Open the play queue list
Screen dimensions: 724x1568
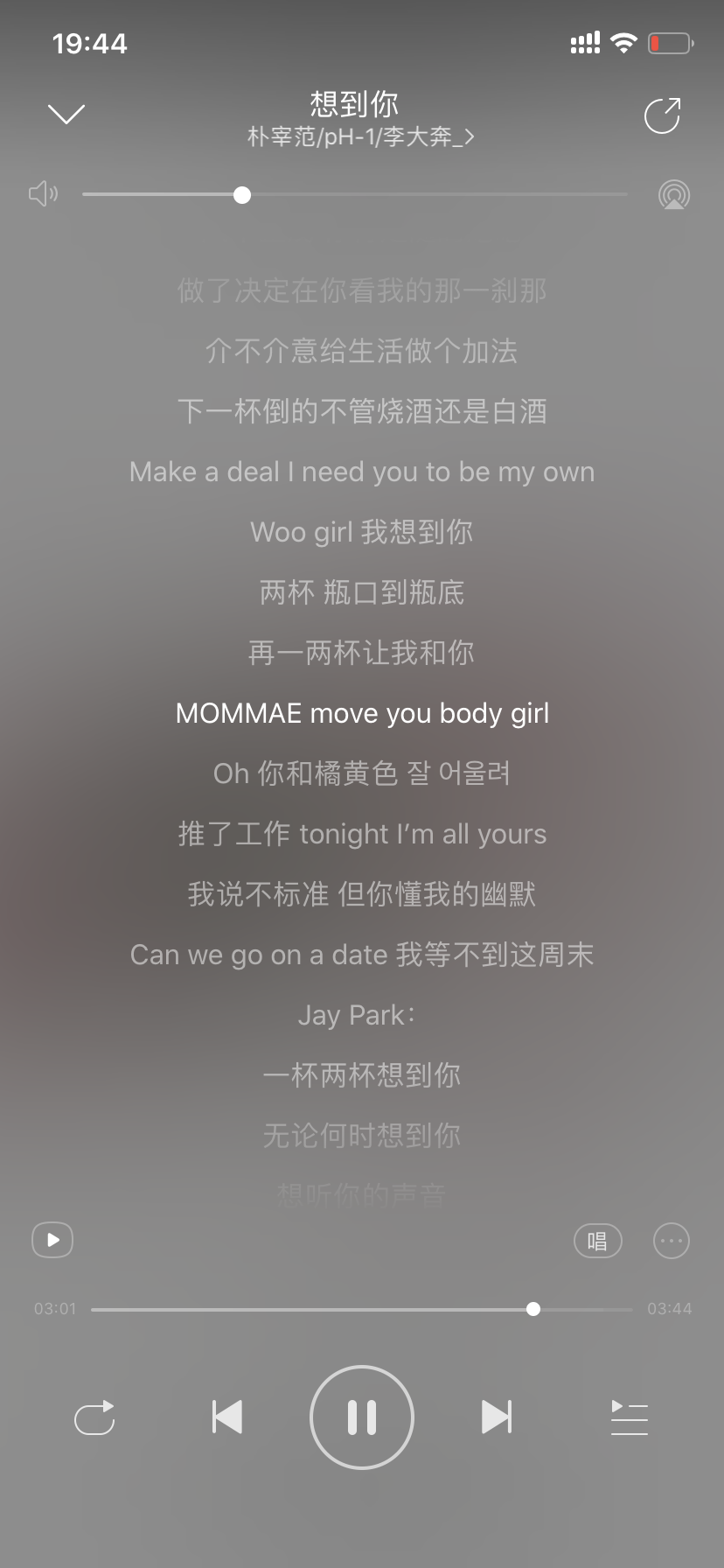[x=629, y=1417]
